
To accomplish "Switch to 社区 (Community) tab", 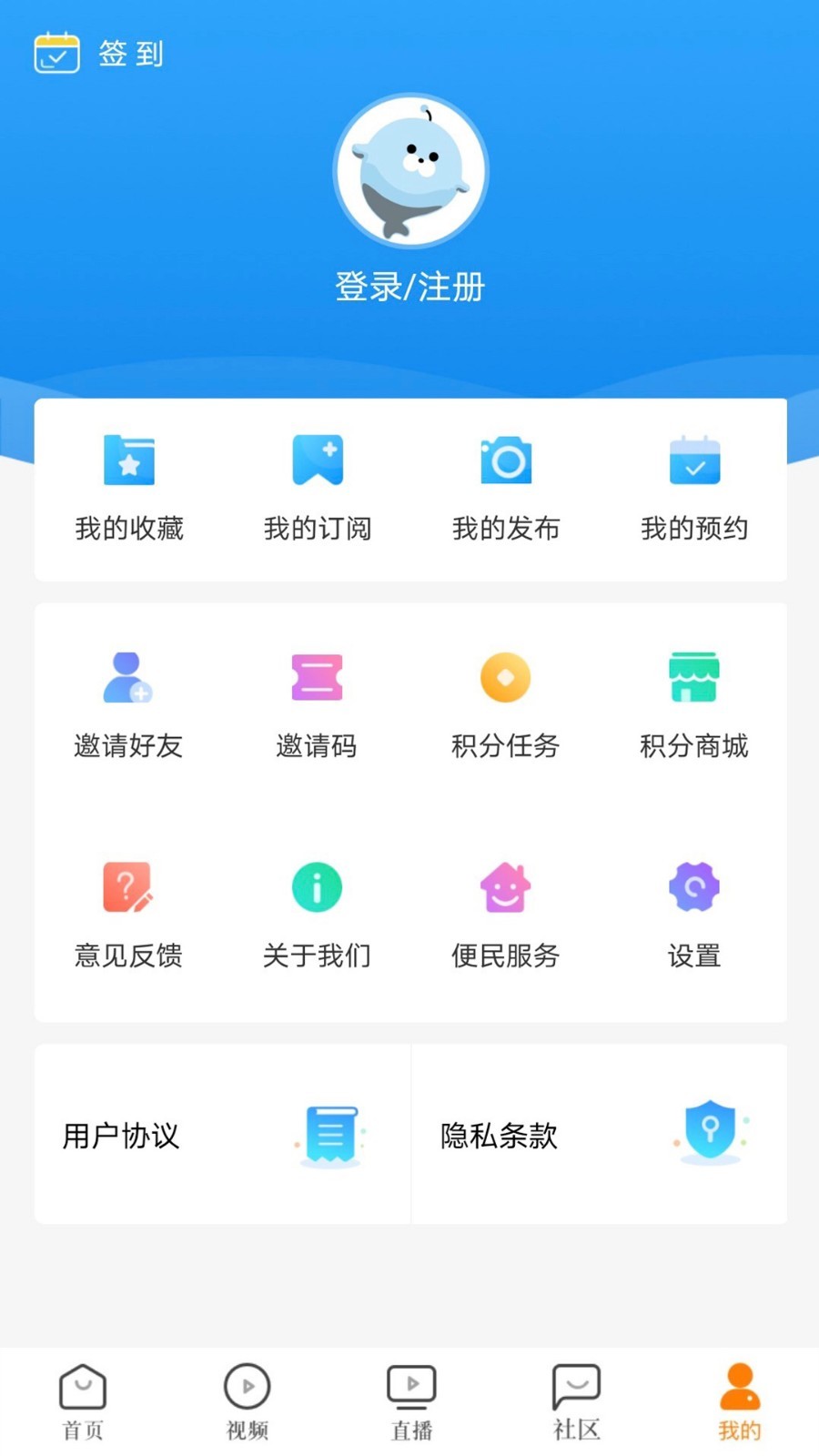I will pyautogui.click(x=575, y=1401).
